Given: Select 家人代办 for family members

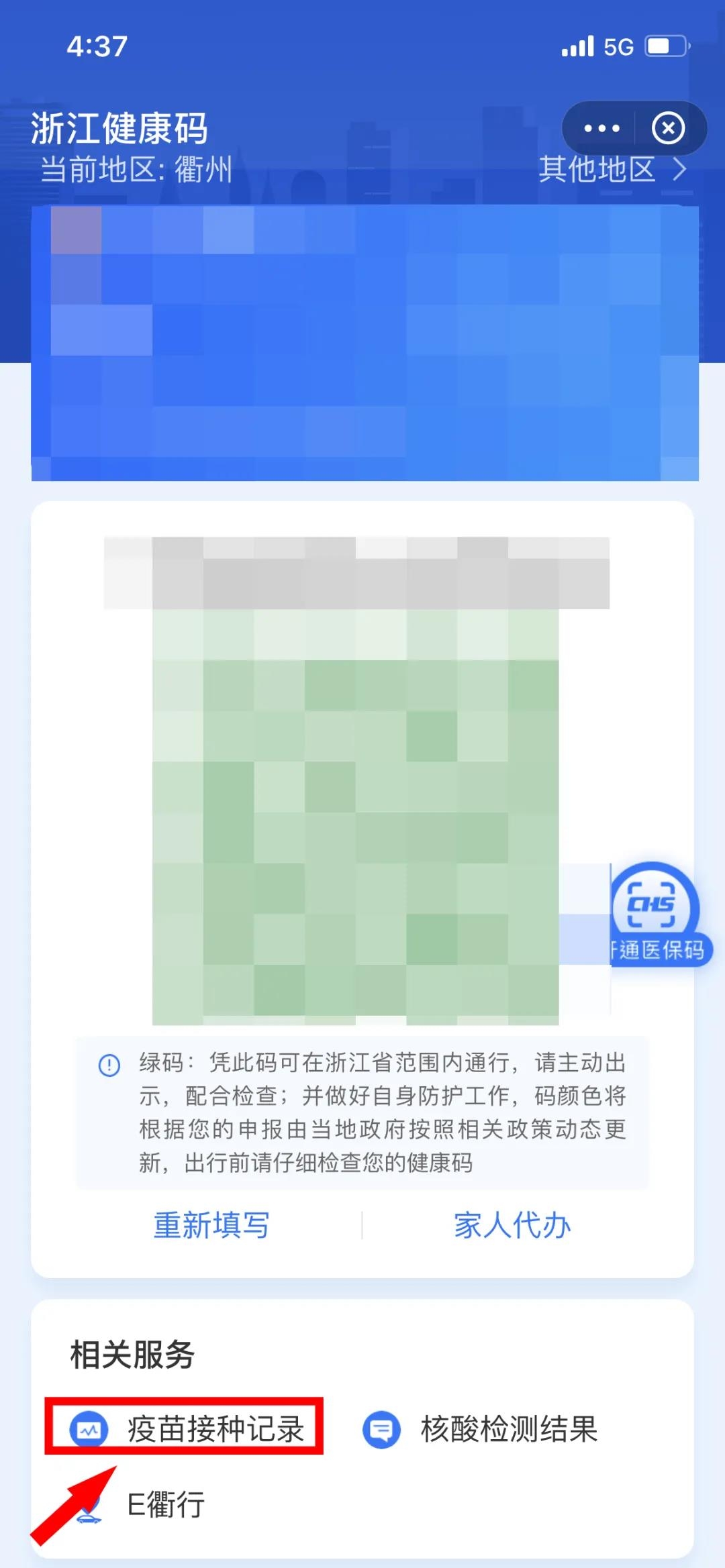Looking at the screenshot, I should (512, 1225).
